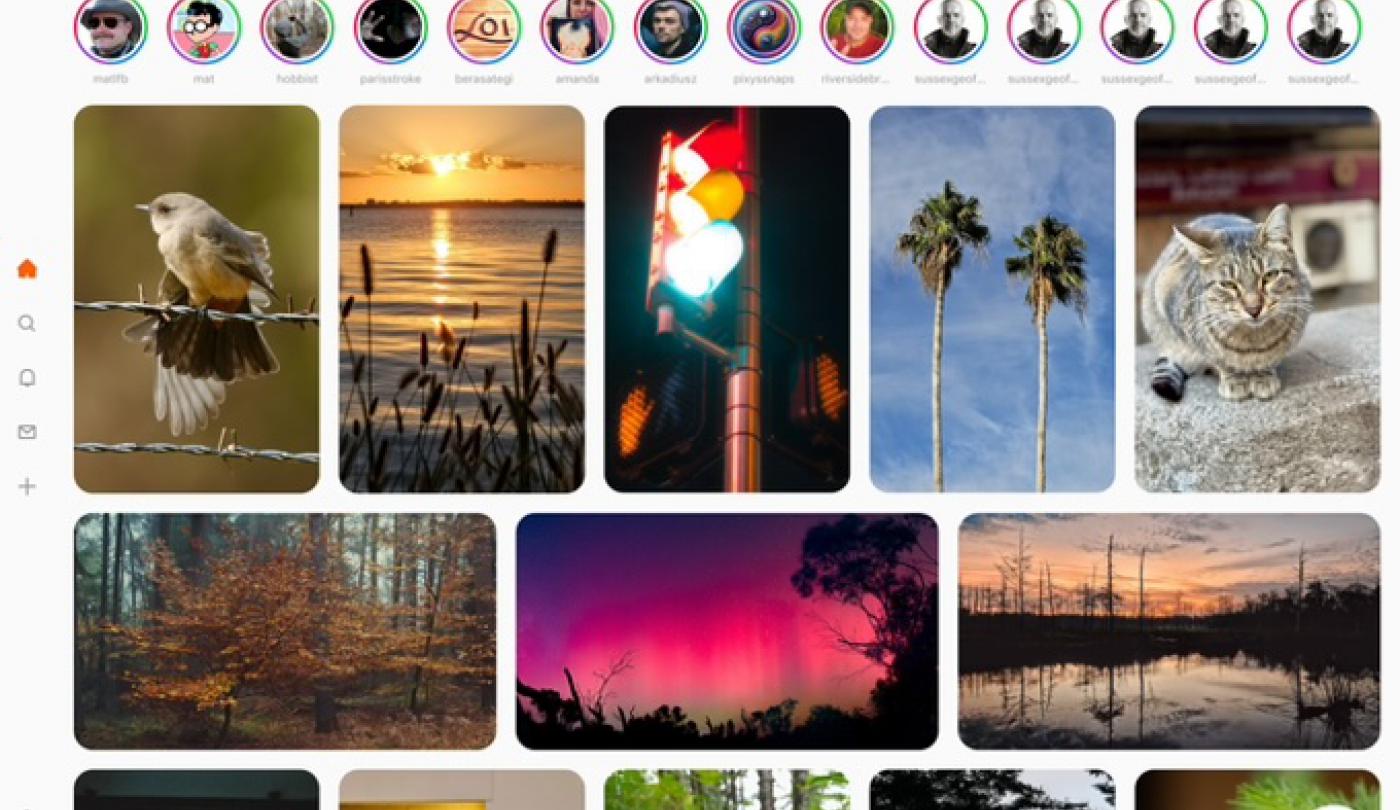Screen dimensions: 1400x810
Task: View matlfb's story
Action: [110, 30]
